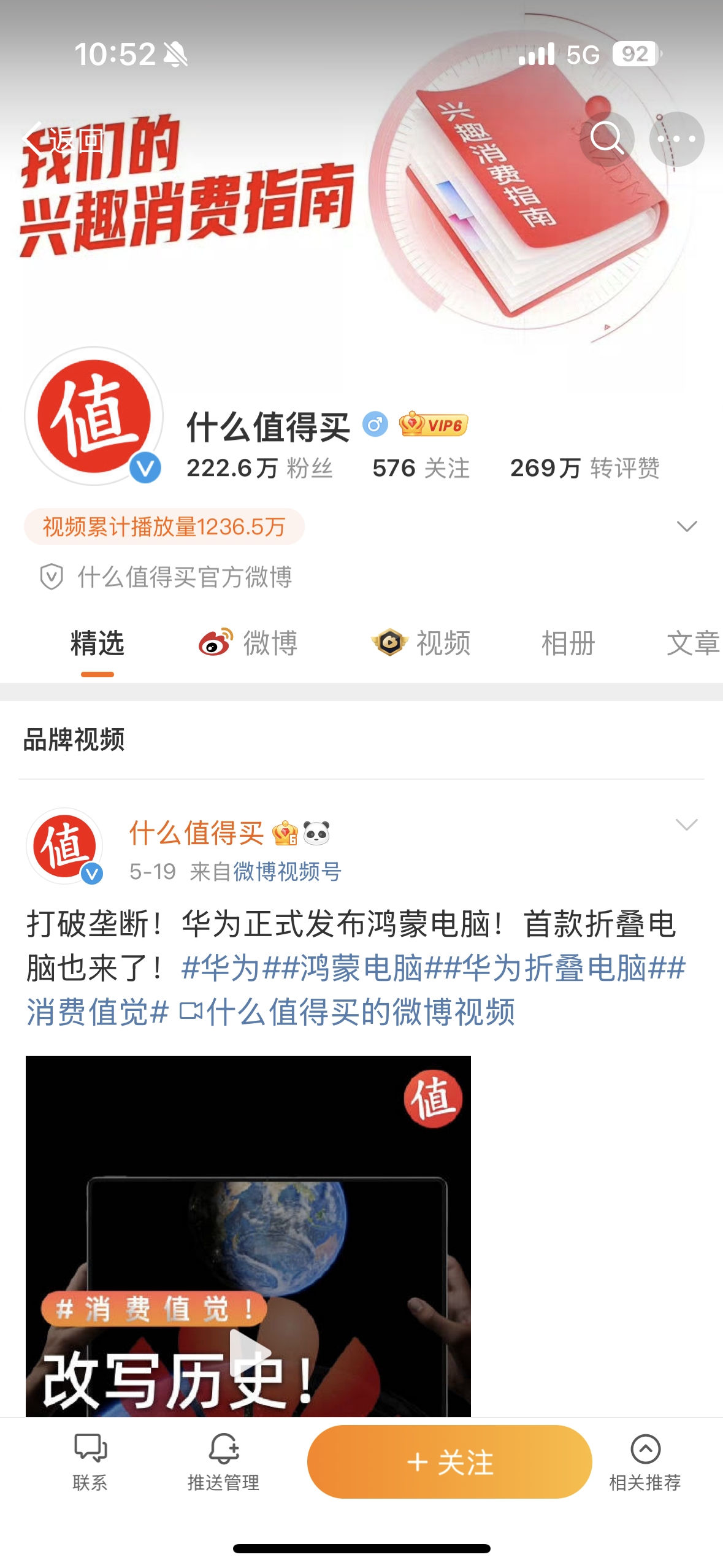Expand profile details chevron beside 视频累计播放量
The width and height of the screenshot is (723, 1568).
click(x=686, y=526)
